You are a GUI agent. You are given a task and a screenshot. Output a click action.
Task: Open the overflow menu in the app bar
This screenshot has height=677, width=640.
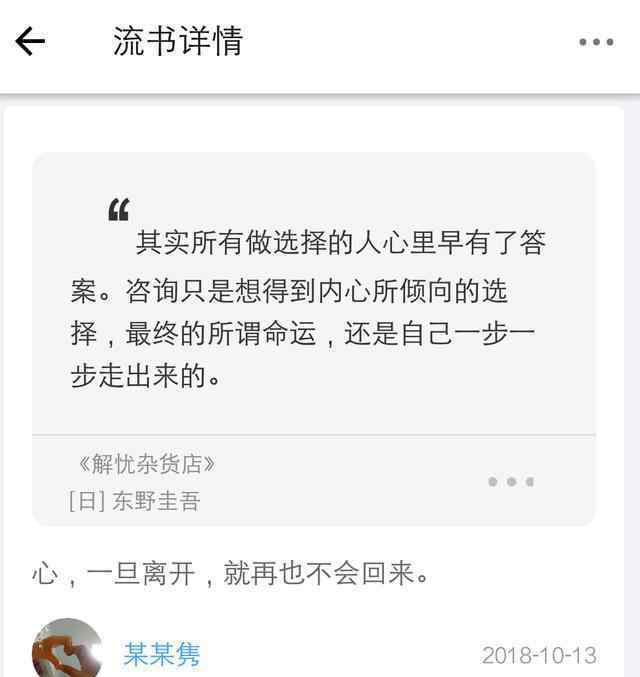[x=596, y=42]
